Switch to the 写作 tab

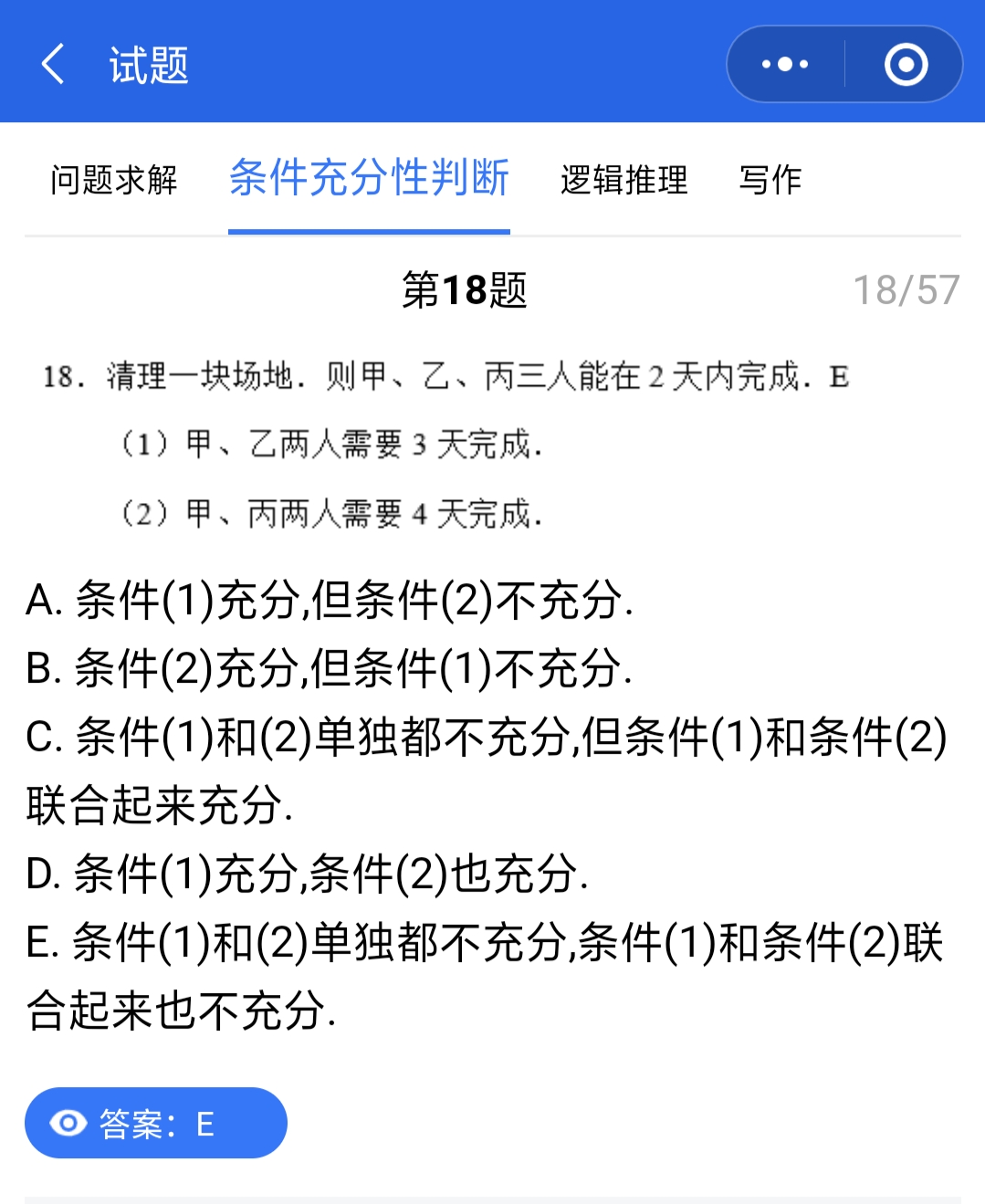pos(771,181)
